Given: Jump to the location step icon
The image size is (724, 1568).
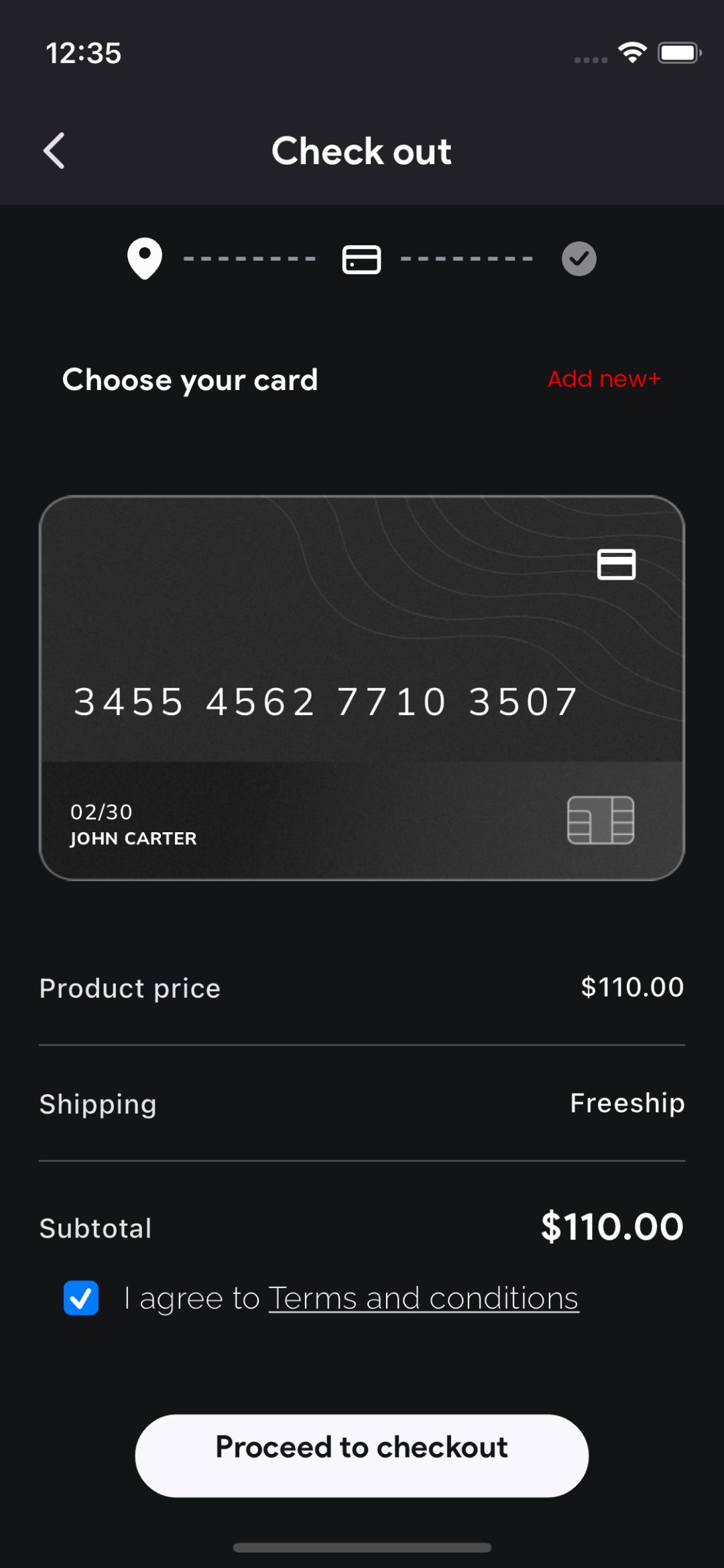Looking at the screenshot, I should pyautogui.click(x=145, y=259).
